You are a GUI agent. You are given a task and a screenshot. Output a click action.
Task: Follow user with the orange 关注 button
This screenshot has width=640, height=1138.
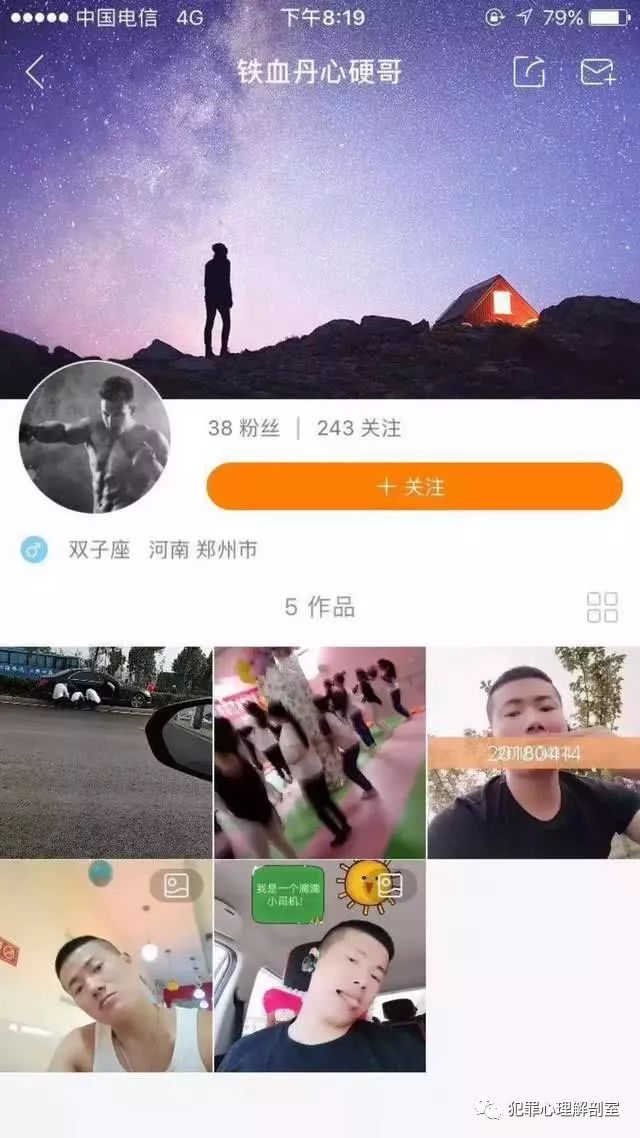pos(414,487)
